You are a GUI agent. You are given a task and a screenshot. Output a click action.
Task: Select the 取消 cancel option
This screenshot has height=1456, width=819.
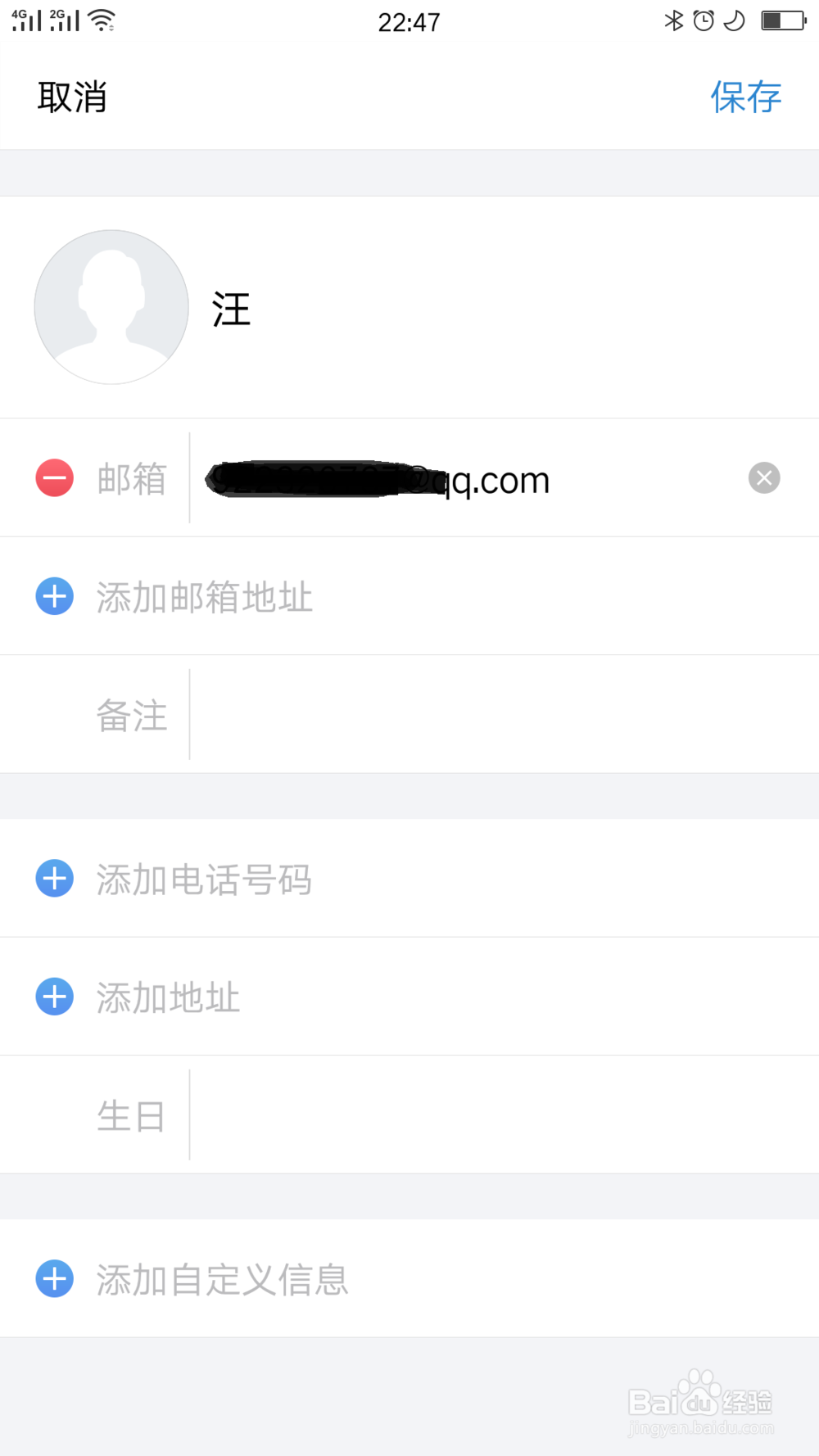[72, 97]
